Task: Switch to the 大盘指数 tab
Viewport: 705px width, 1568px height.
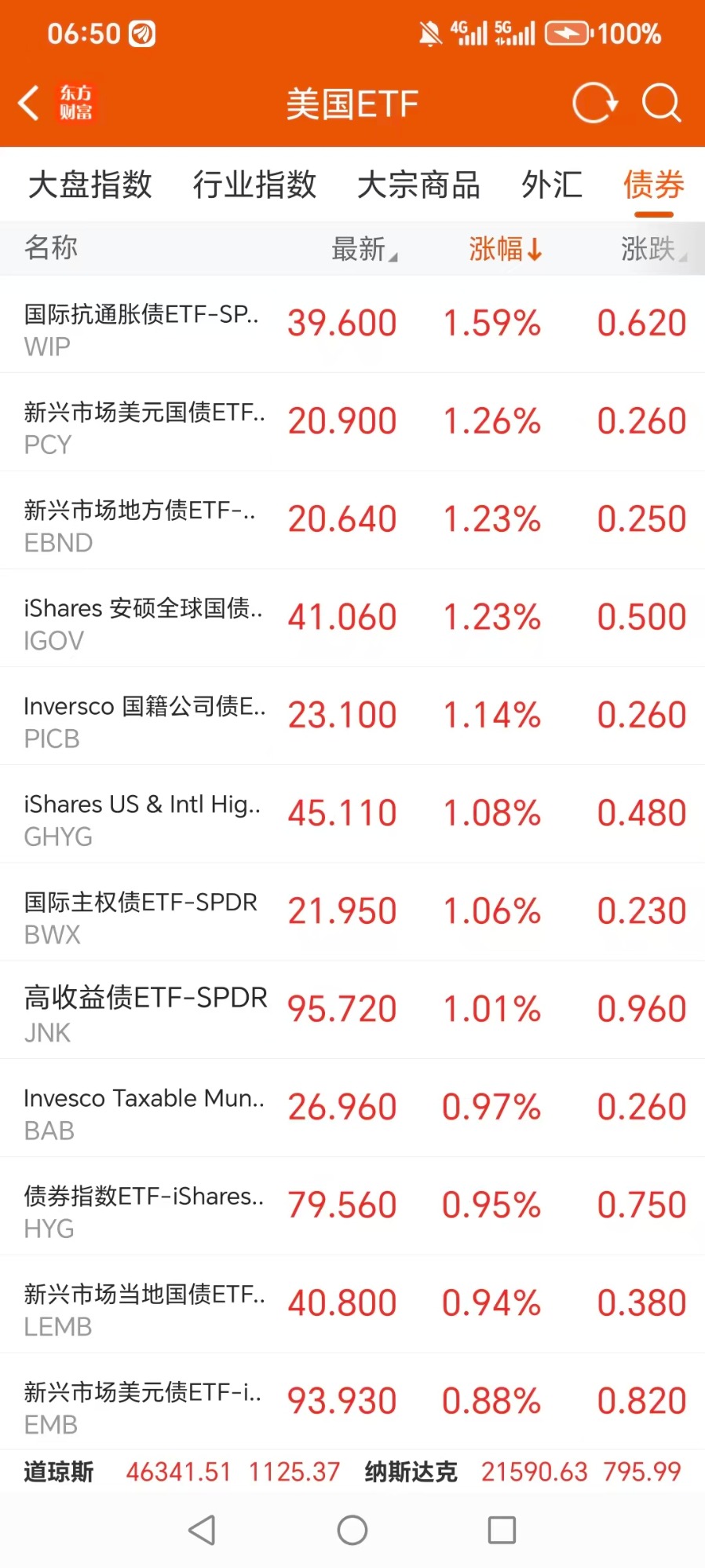Action: click(89, 185)
